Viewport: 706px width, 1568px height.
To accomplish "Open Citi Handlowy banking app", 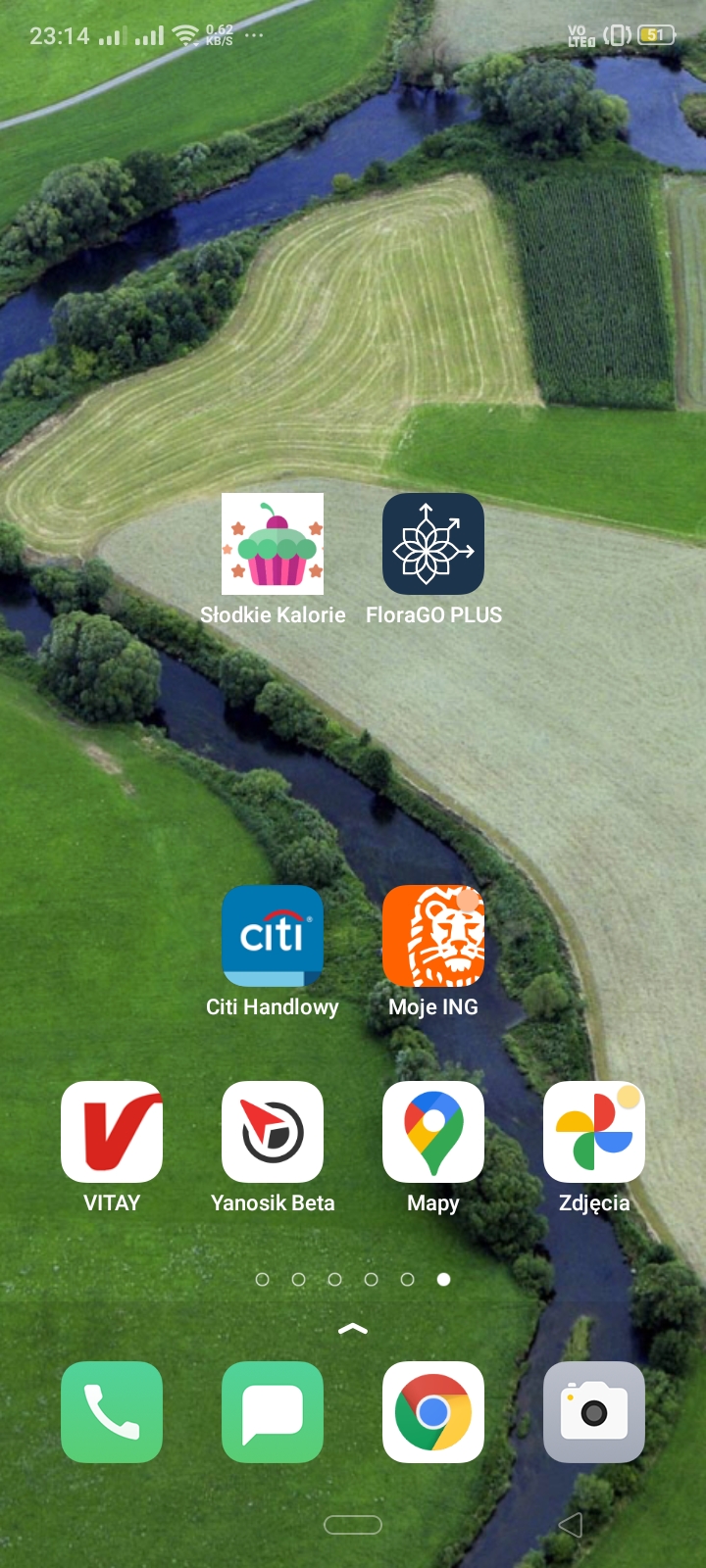I will (273, 936).
